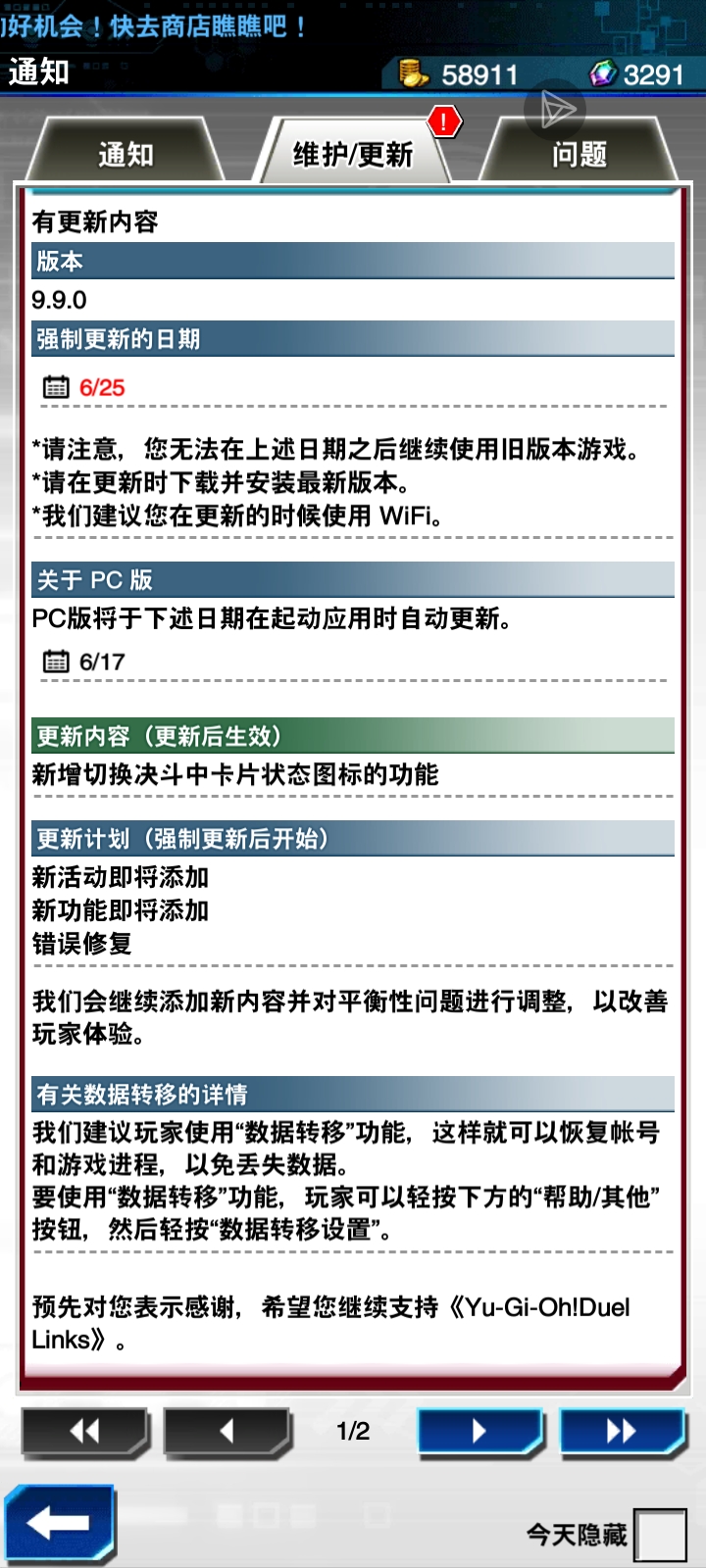Image resolution: width=706 pixels, height=1568 pixels.
Task: Jump to the last notice page
Action: point(622,1432)
